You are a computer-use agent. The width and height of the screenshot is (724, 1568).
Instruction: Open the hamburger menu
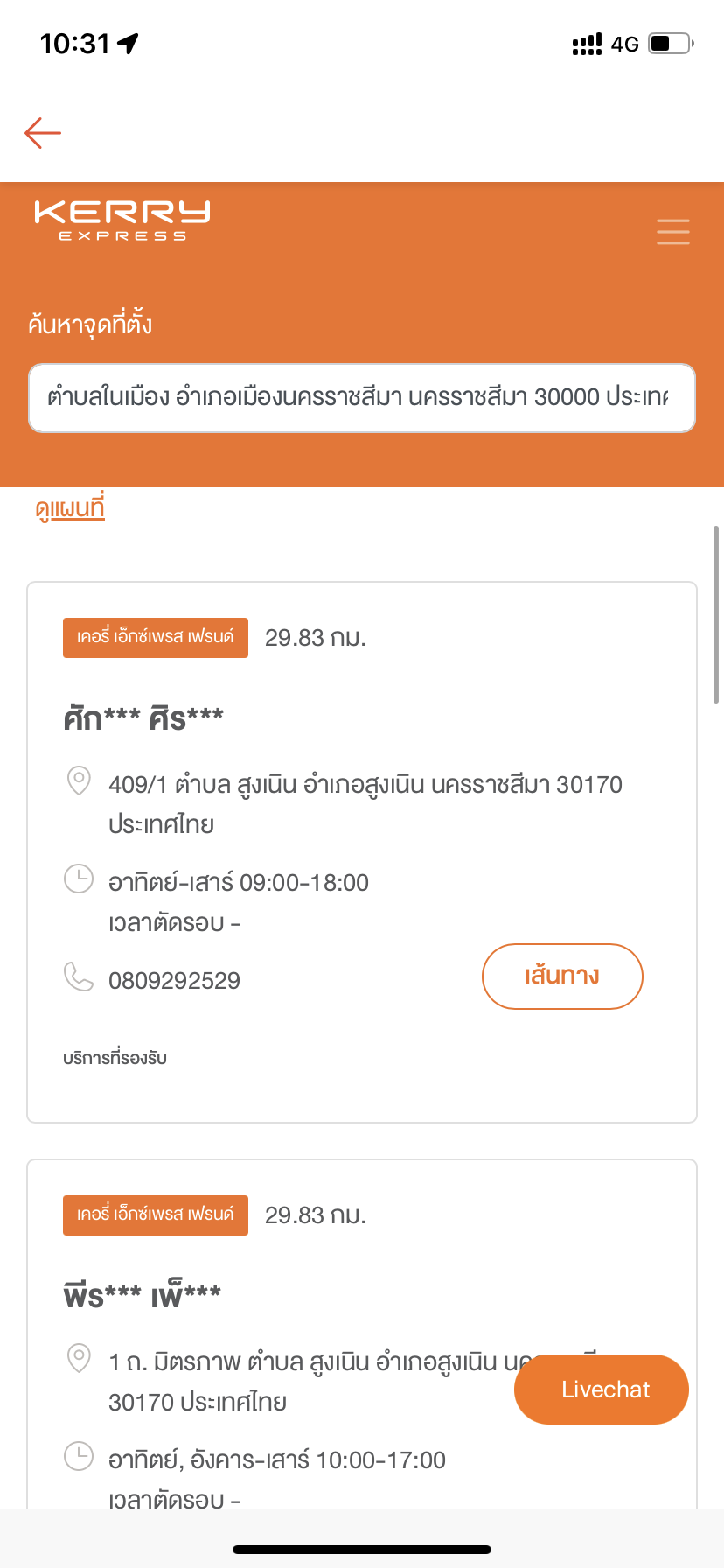(x=673, y=232)
